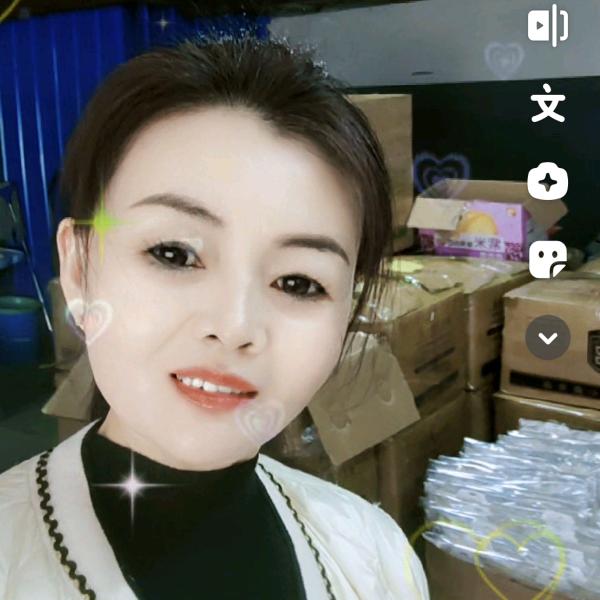Open the sparkle effects tool
Image resolution: width=600 pixels, height=600 pixels.
[547, 182]
